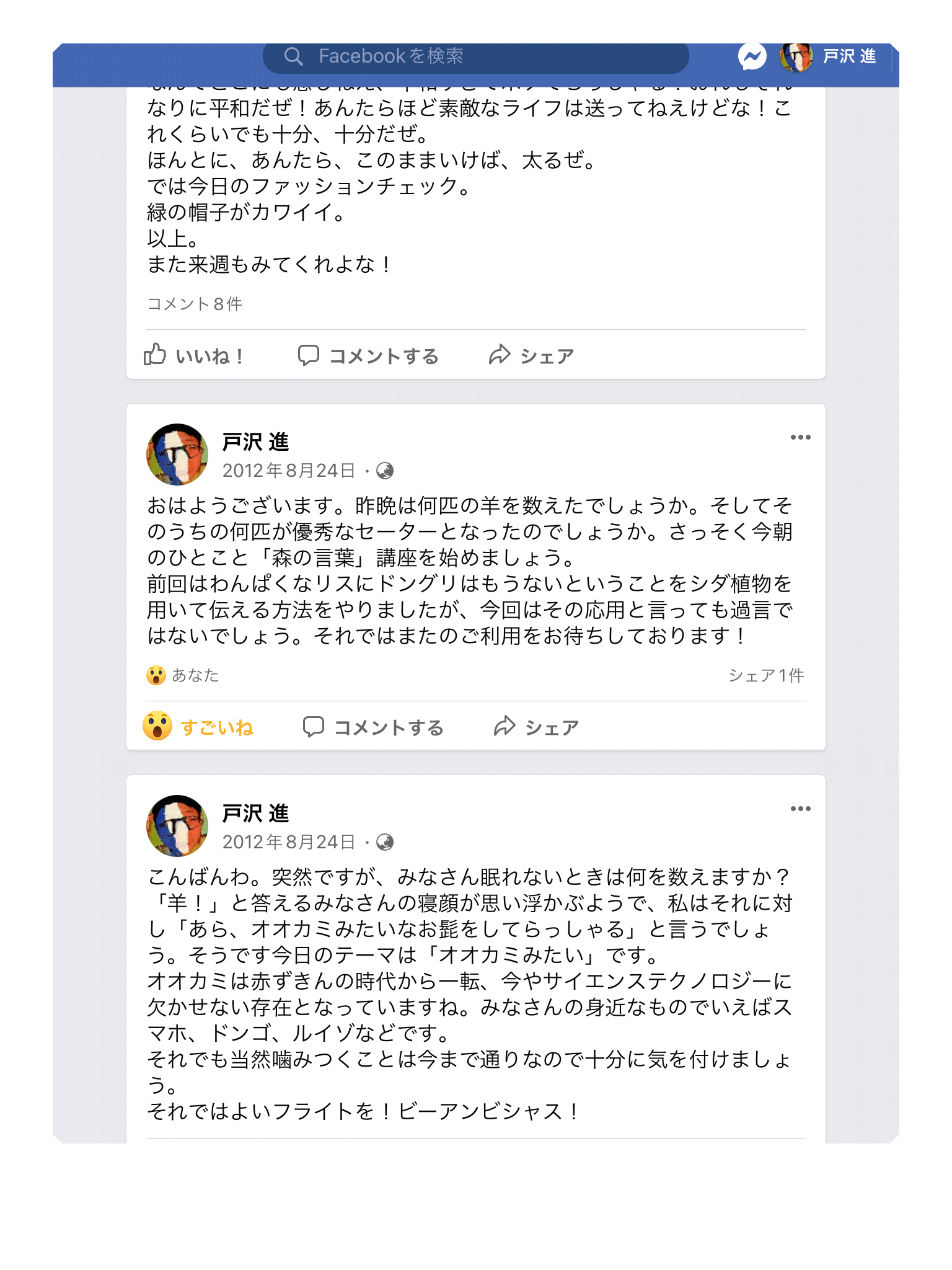Like the post with 8 comments
The width and height of the screenshot is (952, 1270).
click(194, 356)
